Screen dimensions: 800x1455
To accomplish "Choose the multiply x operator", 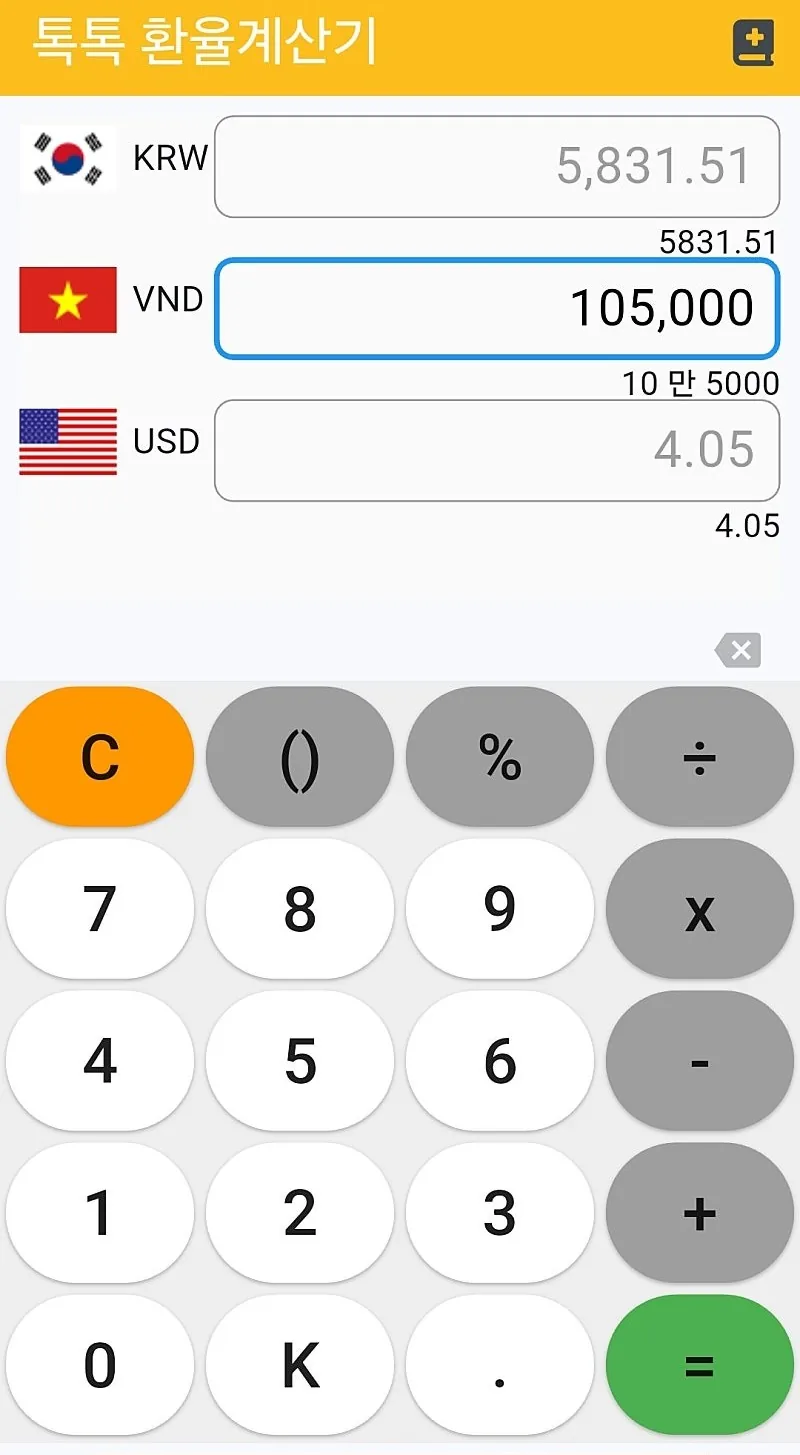I will (700, 909).
